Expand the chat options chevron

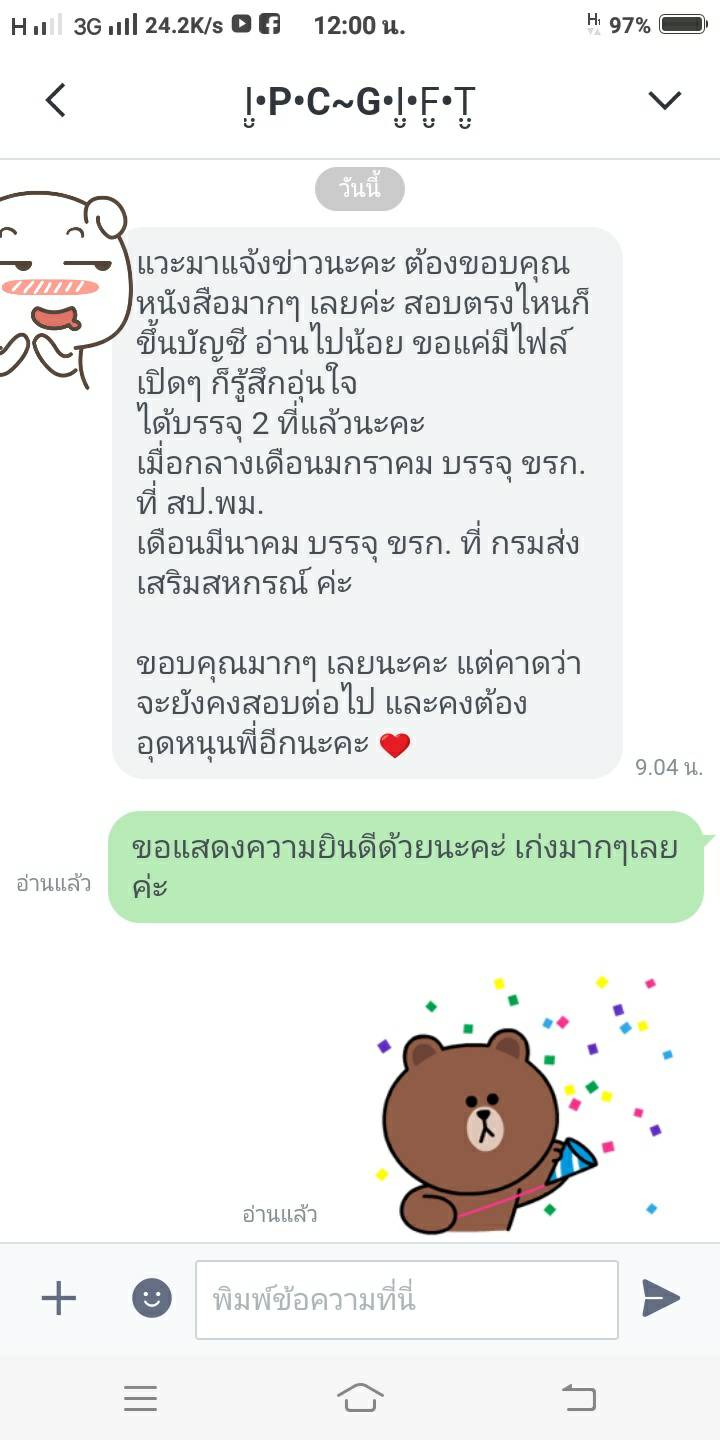click(x=664, y=100)
